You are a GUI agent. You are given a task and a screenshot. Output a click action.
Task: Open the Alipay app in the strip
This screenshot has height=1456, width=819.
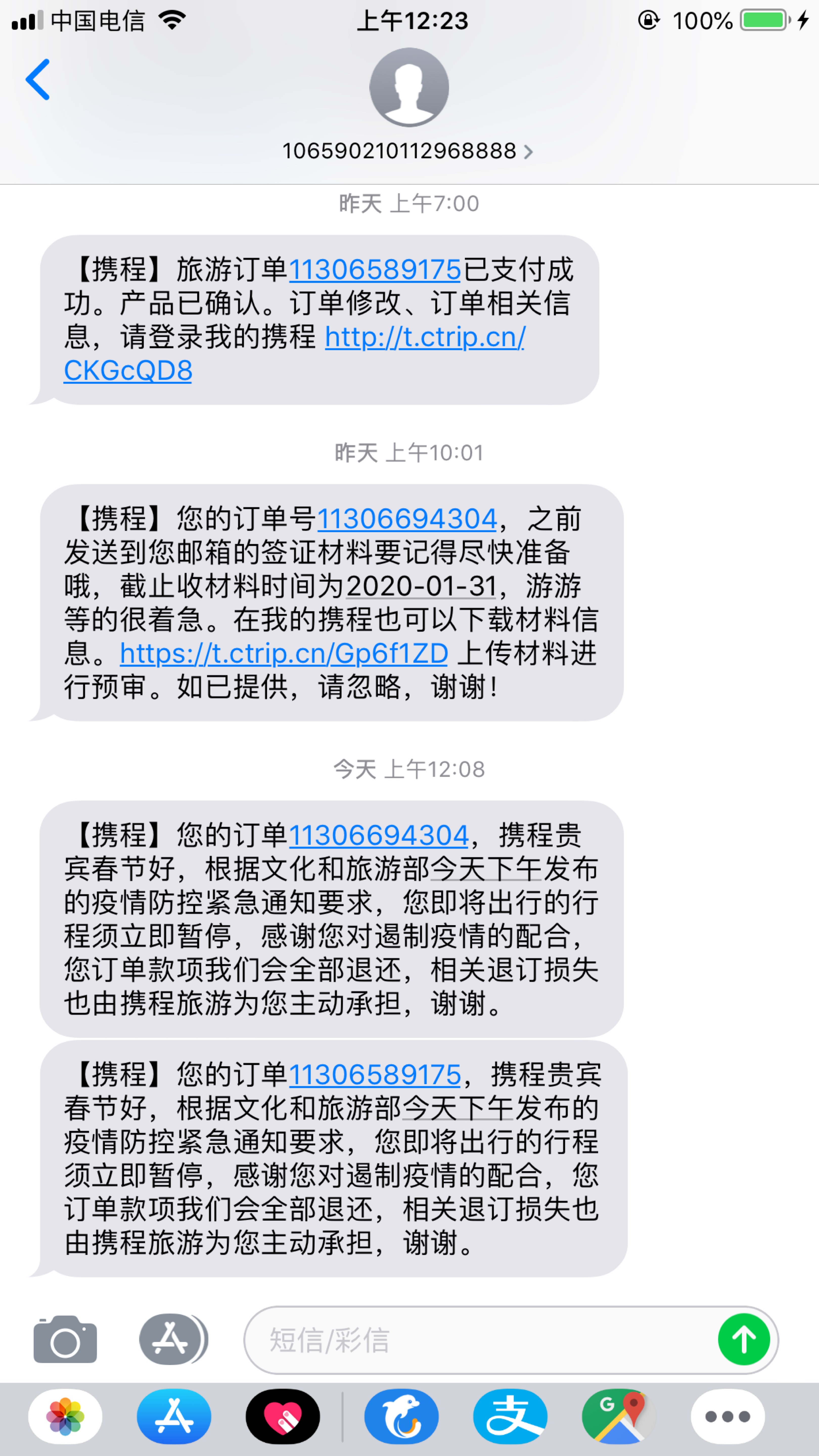click(x=510, y=1416)
